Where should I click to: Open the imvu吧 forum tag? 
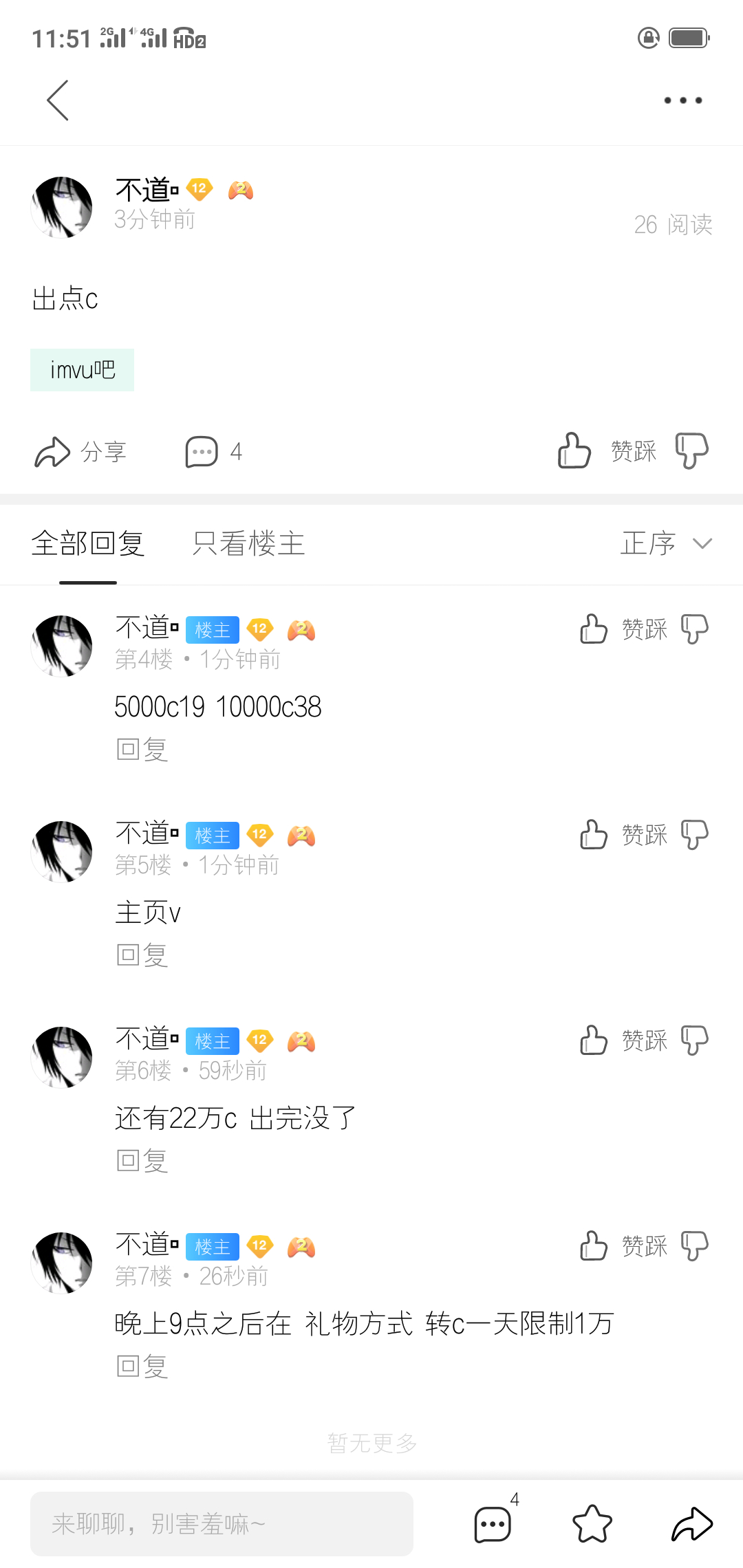(82, 370)
